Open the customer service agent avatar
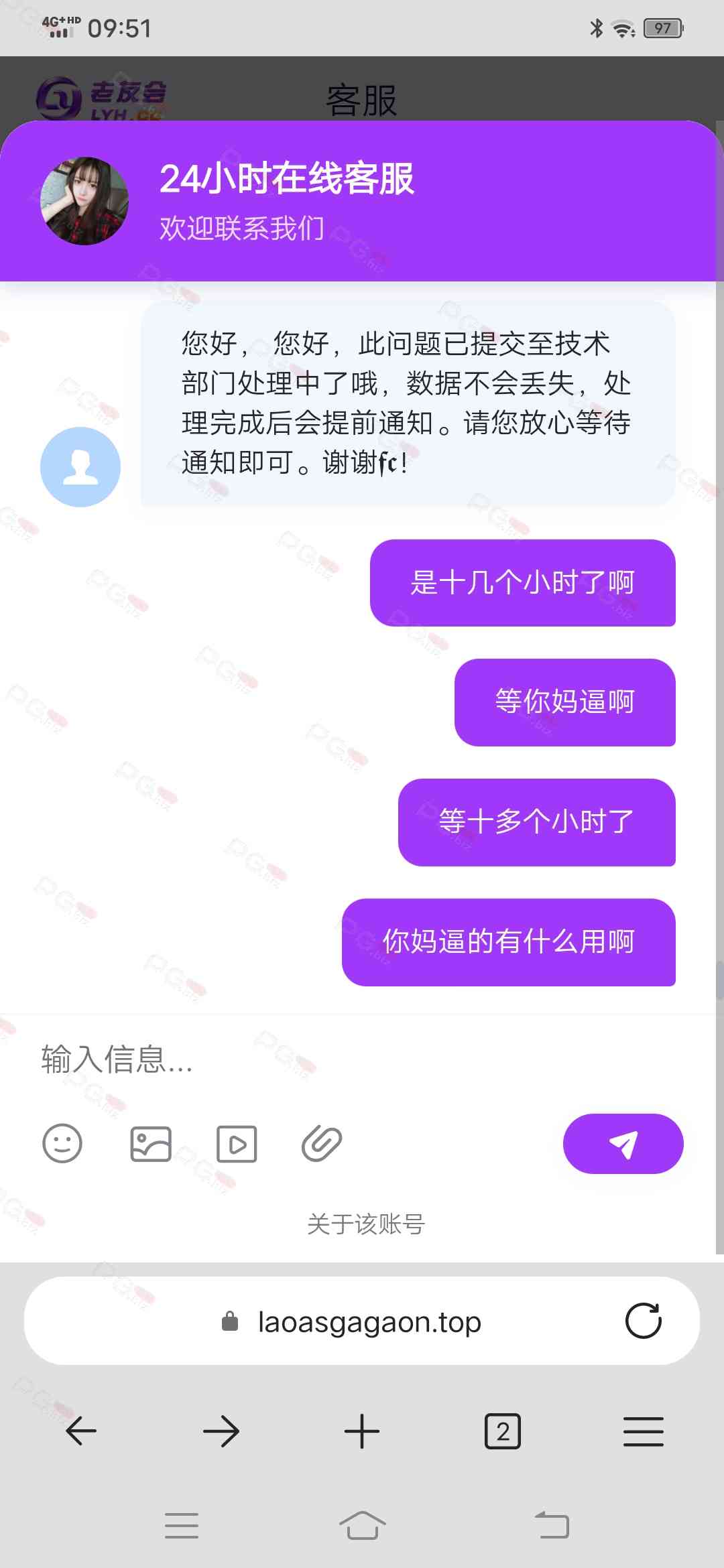 click(x=84, y=201)
